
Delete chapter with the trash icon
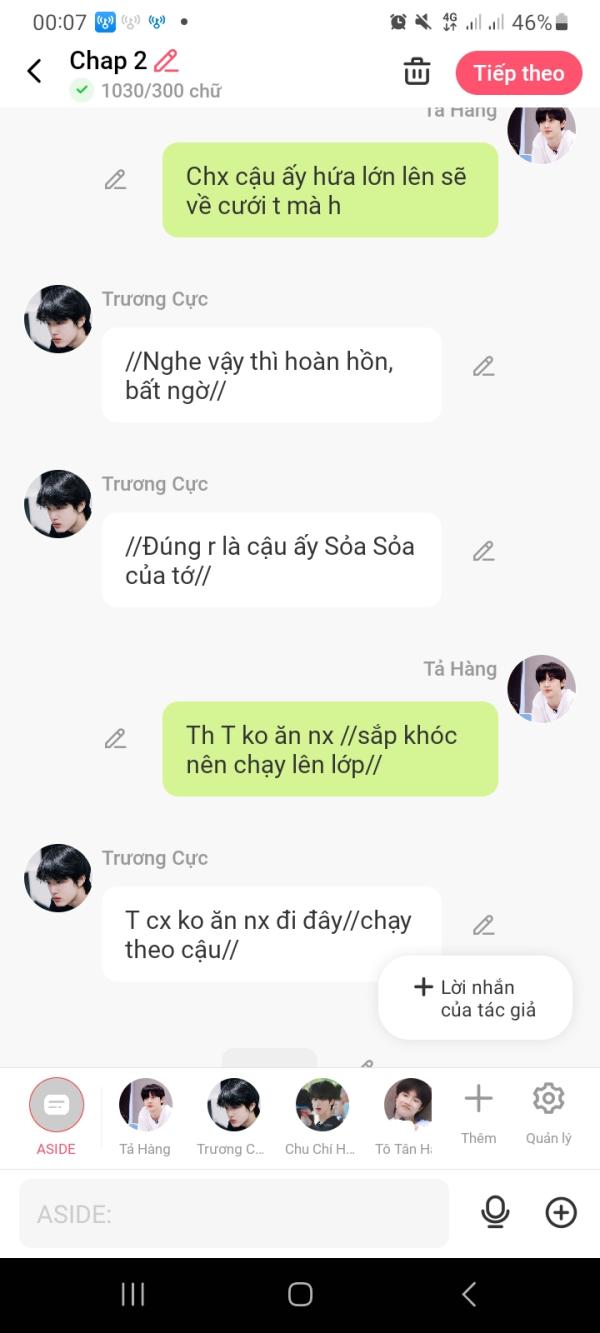coord(417,72)
